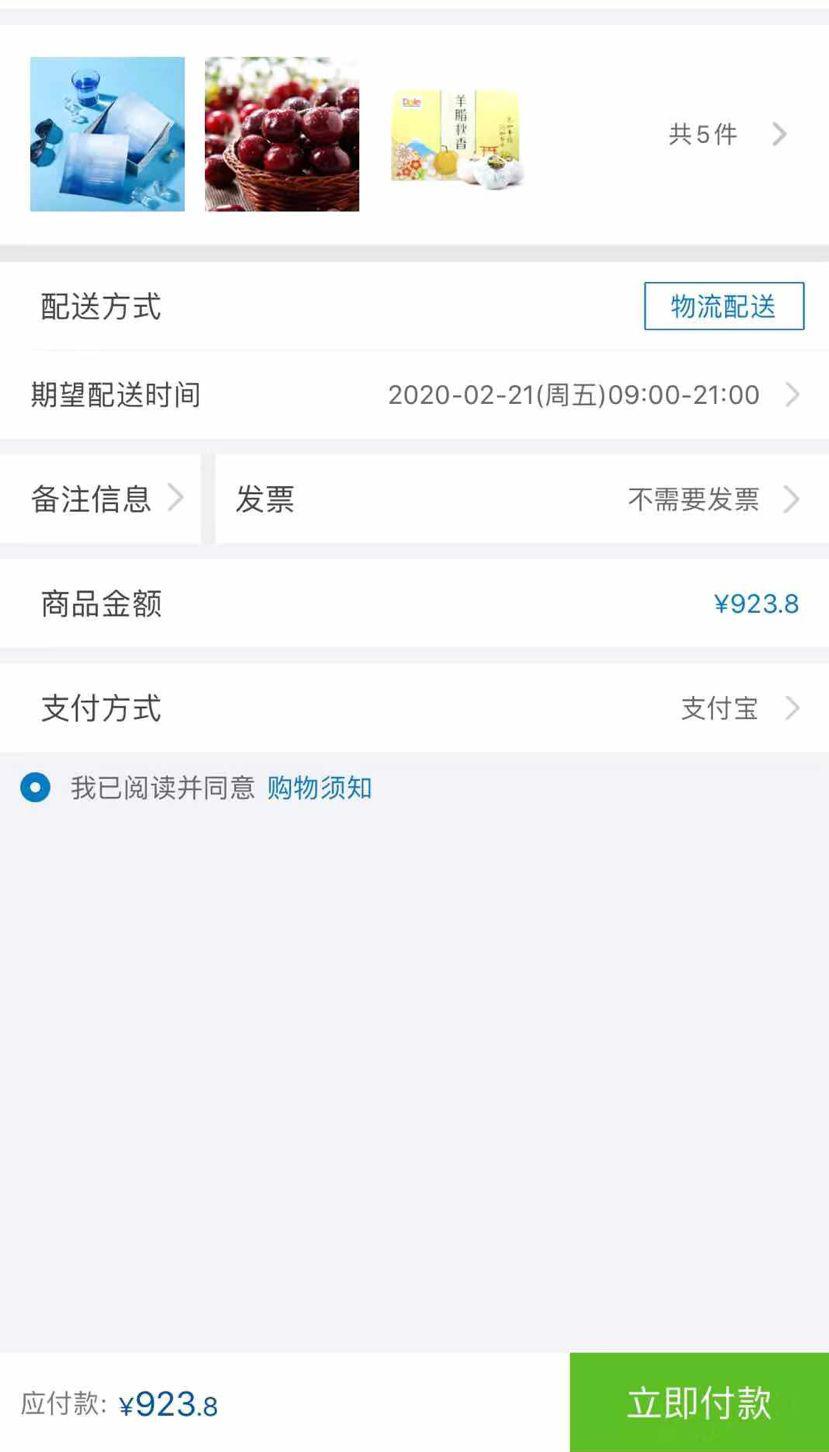Toggle the agreement radio button
The width and height of the screenshot is (829, 1452).
[35, 788]
